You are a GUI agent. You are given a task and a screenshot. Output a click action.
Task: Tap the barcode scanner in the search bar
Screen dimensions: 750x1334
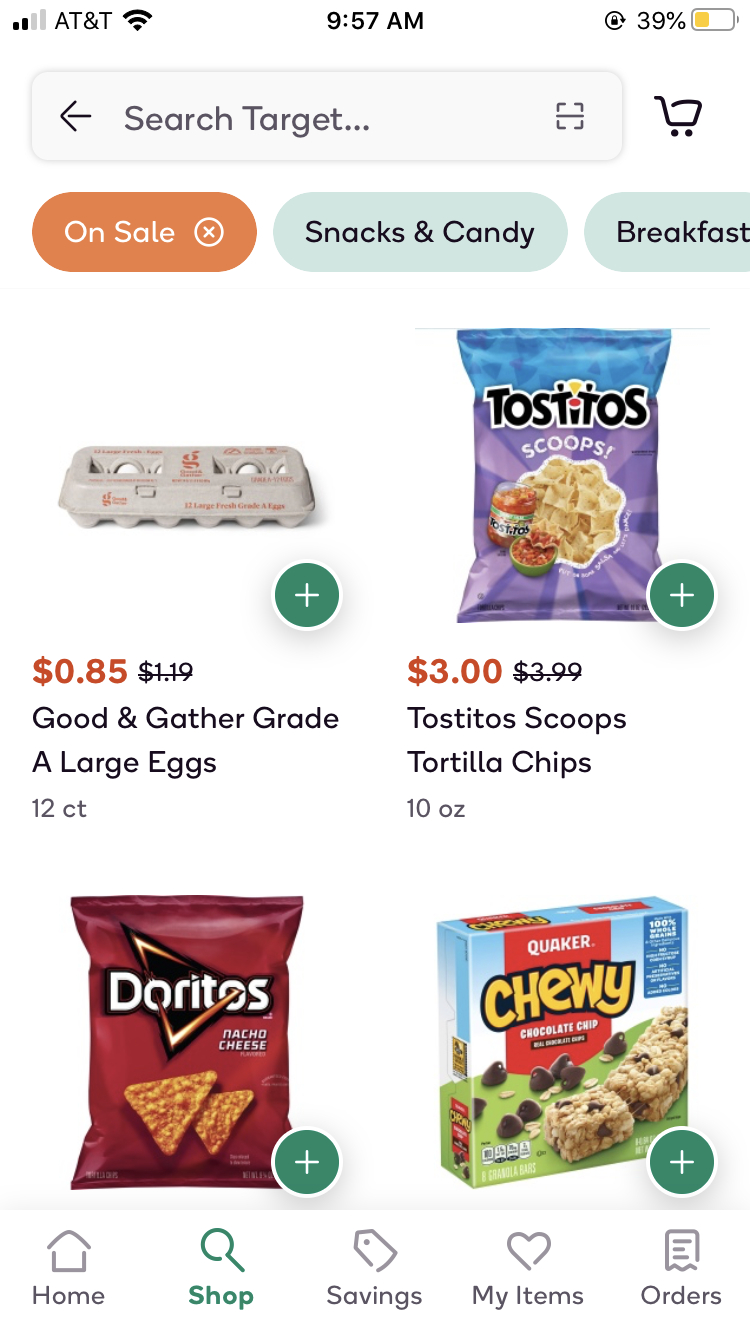[569, 116]
